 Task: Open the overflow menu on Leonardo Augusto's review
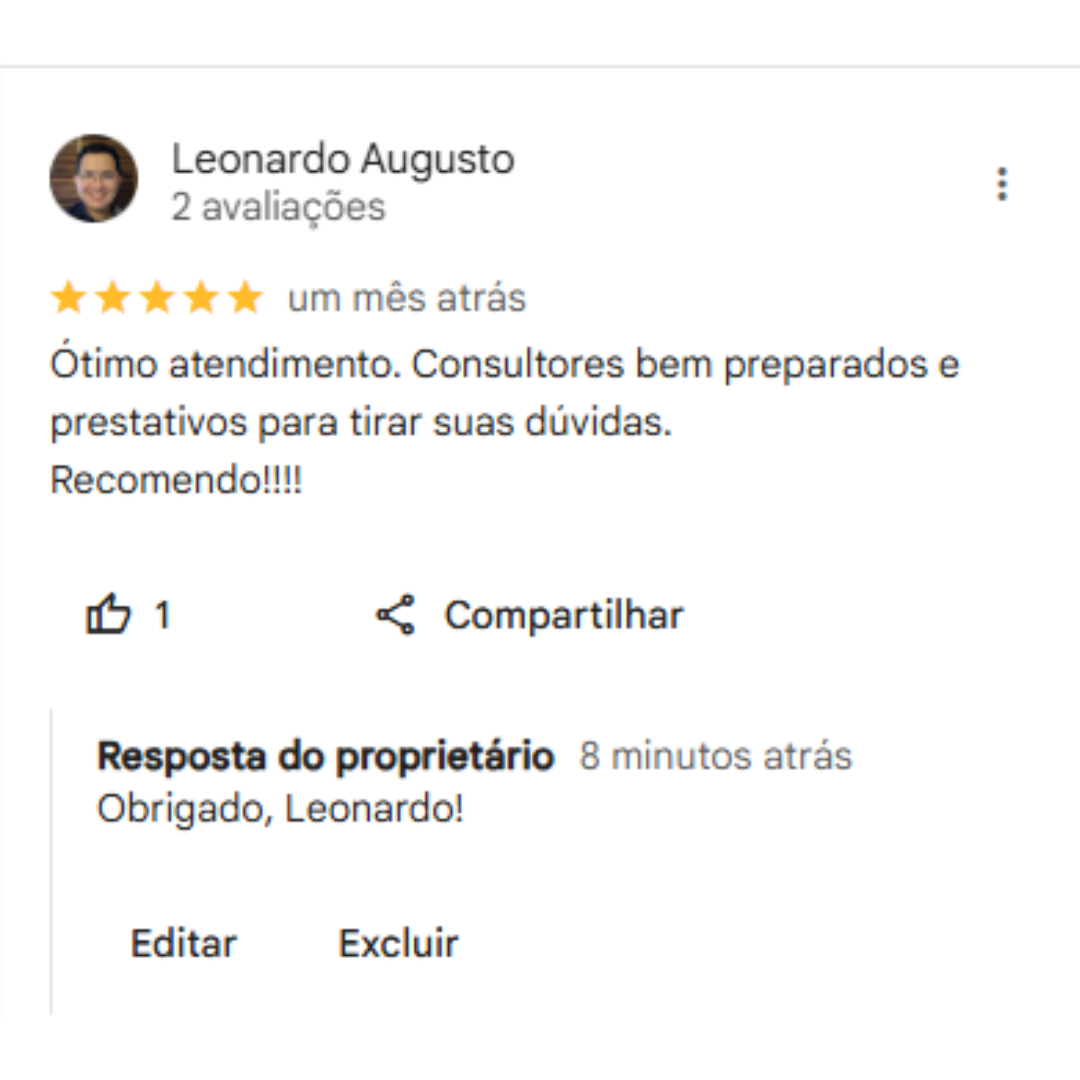[x=1001, y=185]
